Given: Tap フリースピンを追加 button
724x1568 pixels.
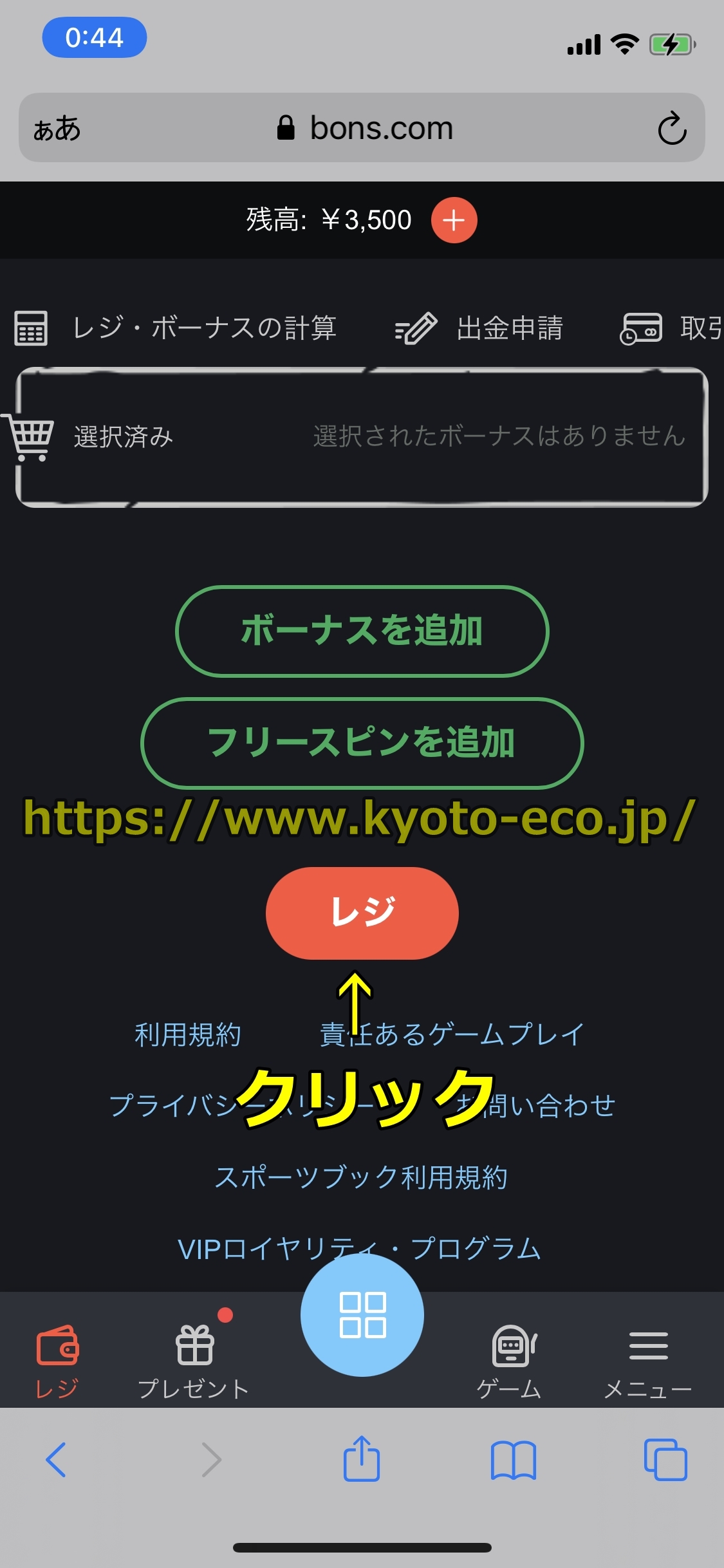Looking at the screenshot, I should pos(362,743).
